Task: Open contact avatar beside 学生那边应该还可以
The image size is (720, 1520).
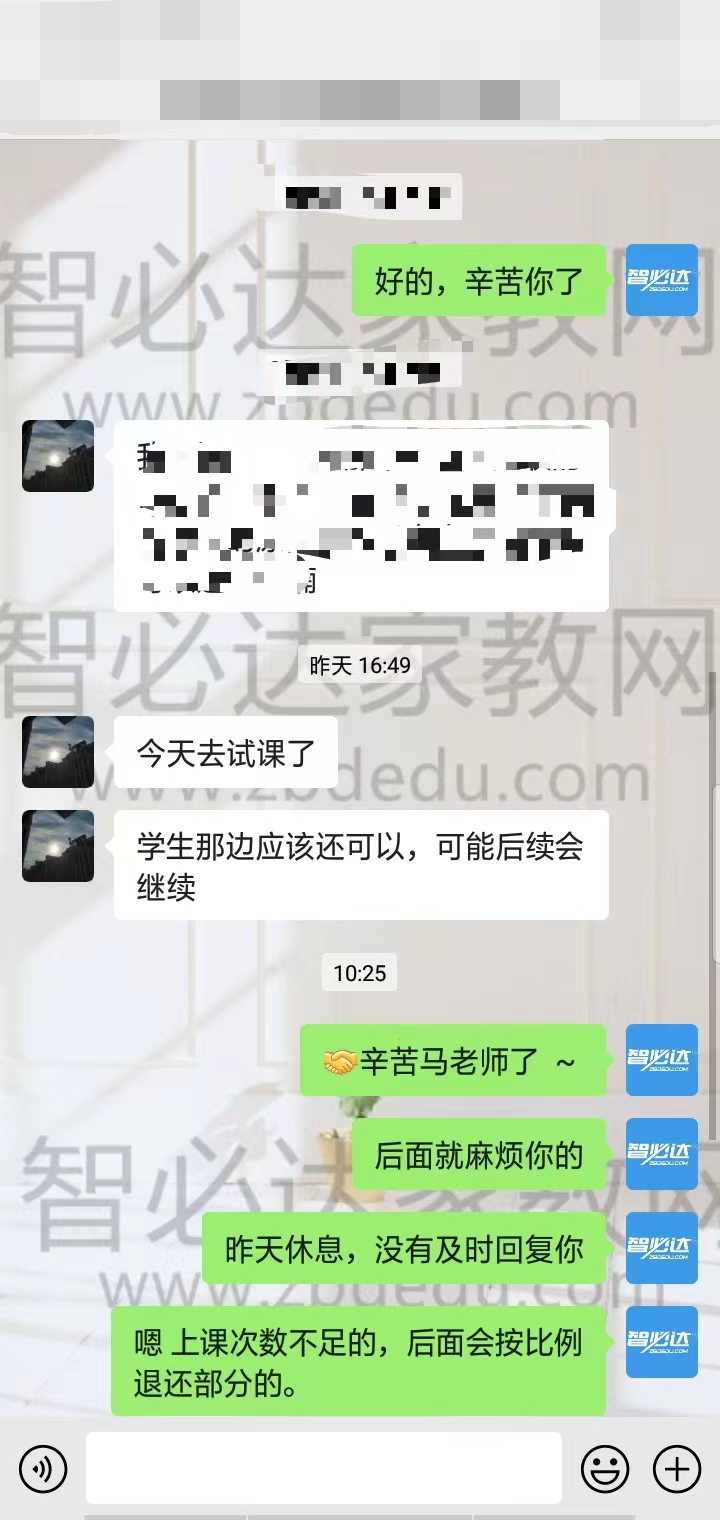Action: 58,845
